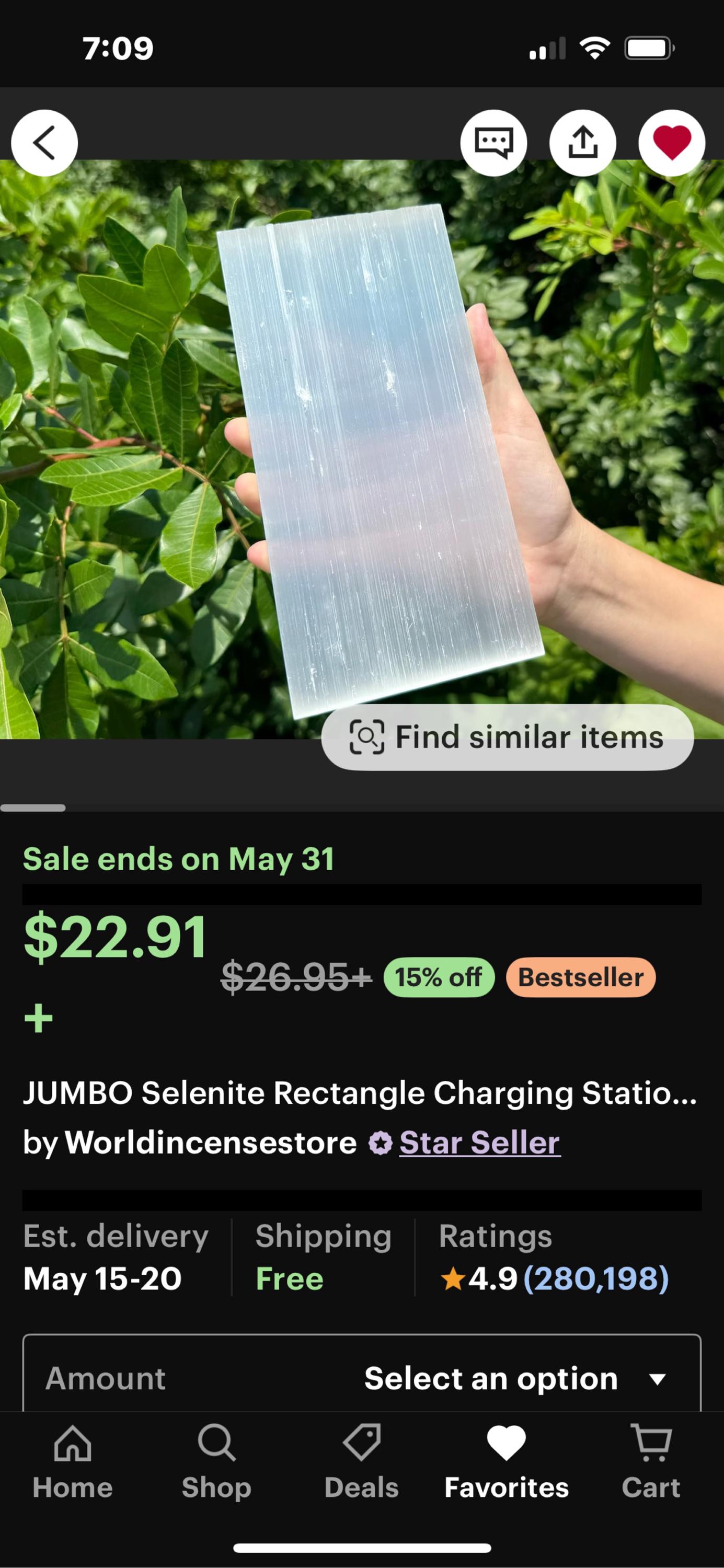Go back using the arrow button
This screenshot has width=724, height=1568.
[44, 143]
